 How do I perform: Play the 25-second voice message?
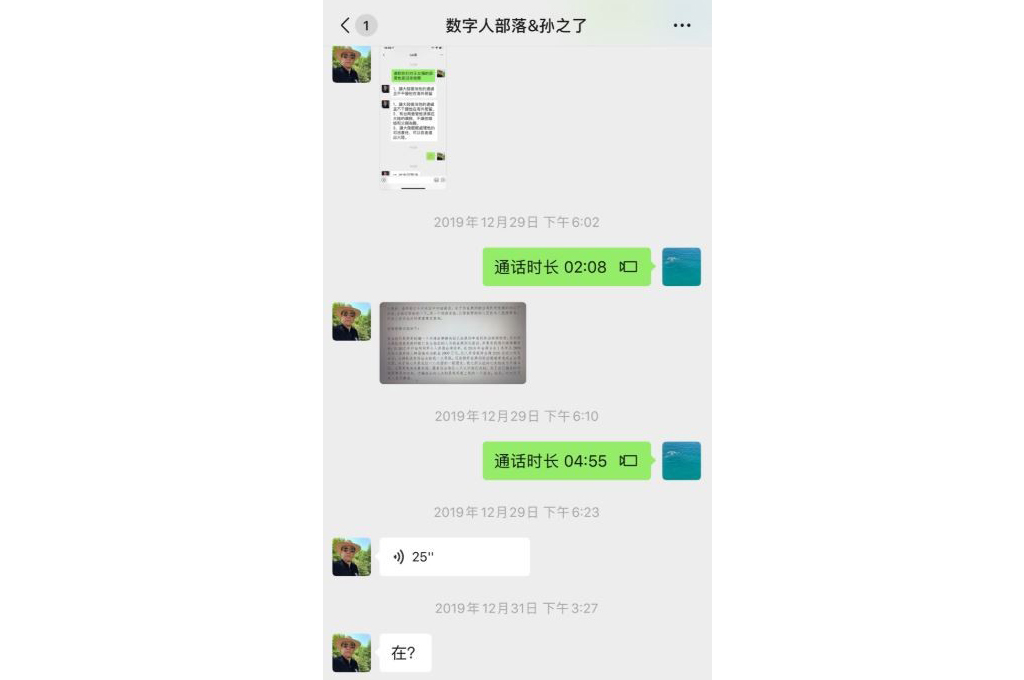point(454,557)
